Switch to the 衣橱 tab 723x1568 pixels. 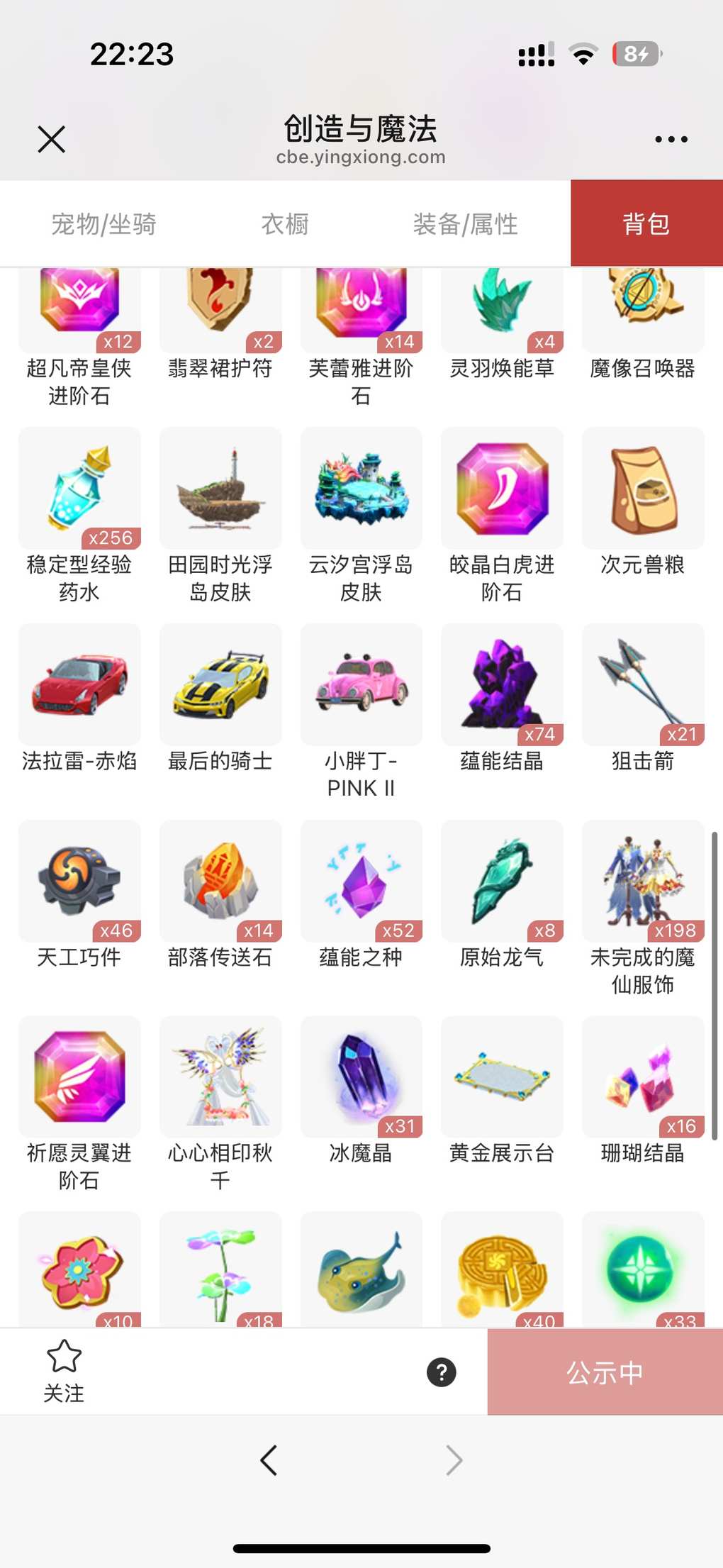pos(285,224)
